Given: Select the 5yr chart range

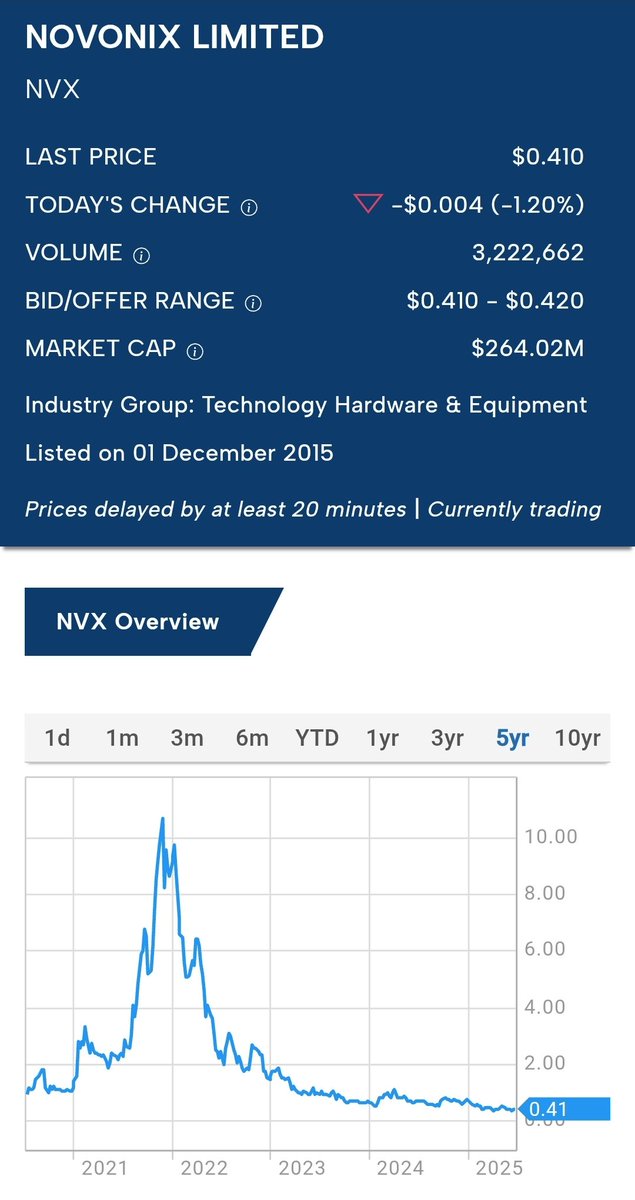Looking at the screenshot, I should click(x=512, y=738).
